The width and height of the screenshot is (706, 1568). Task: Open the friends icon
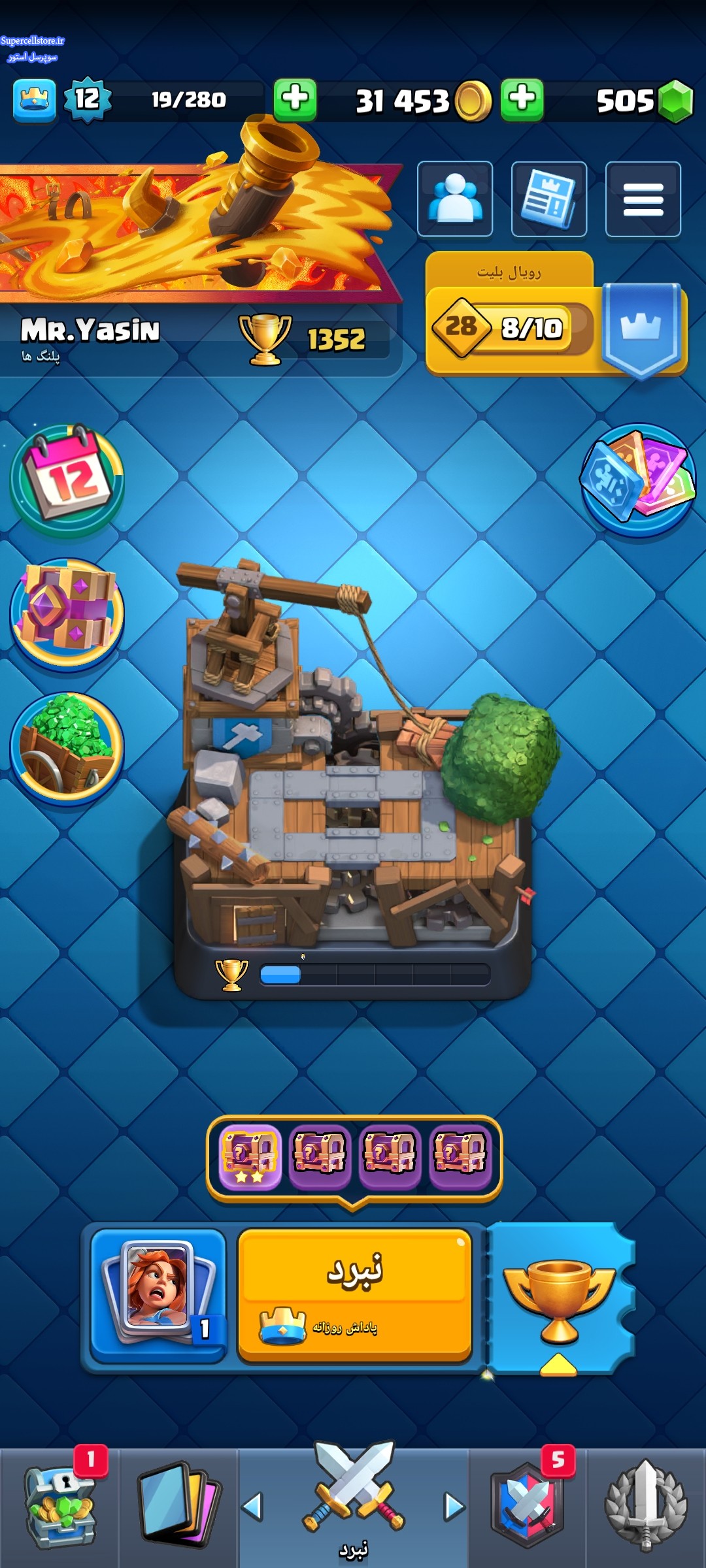(455, 199)
